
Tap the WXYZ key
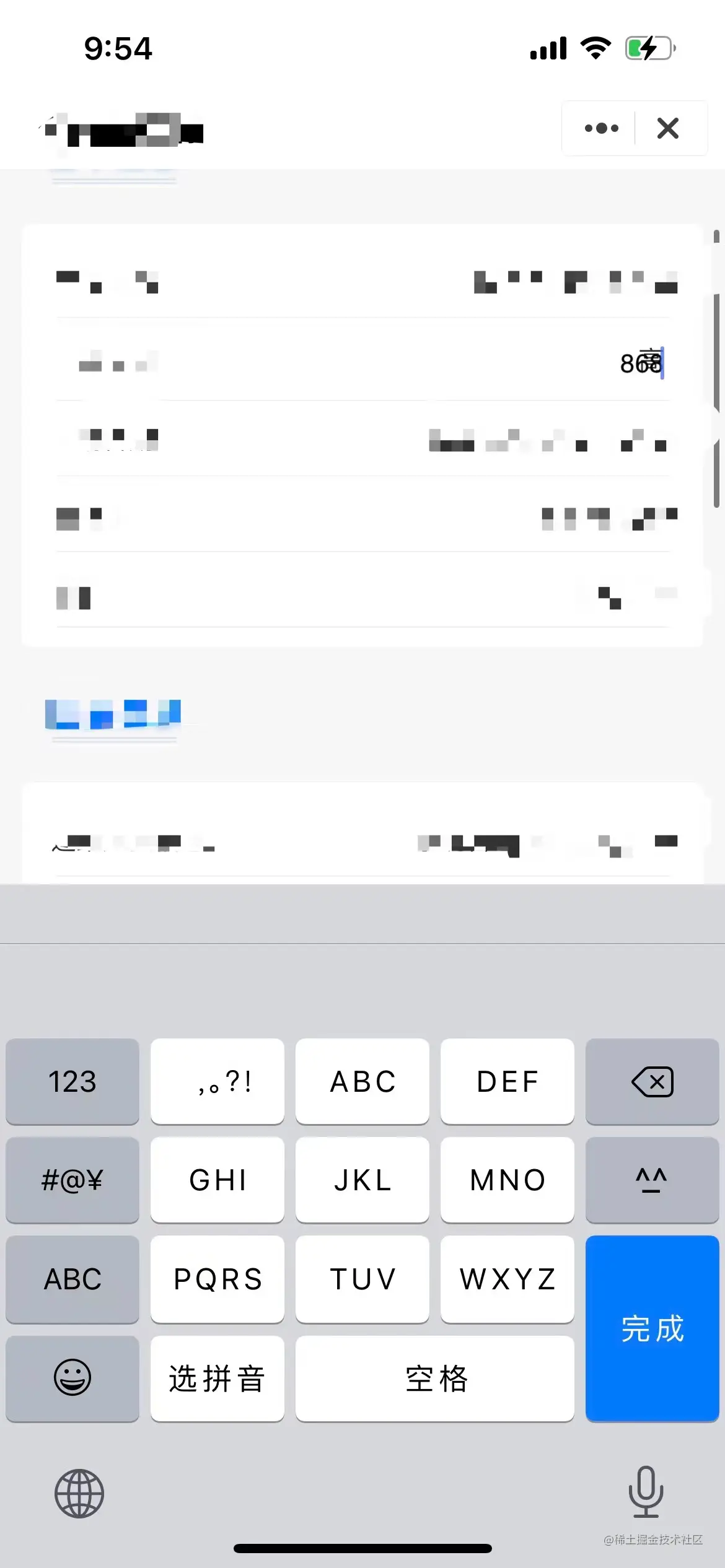(507, 1279)
